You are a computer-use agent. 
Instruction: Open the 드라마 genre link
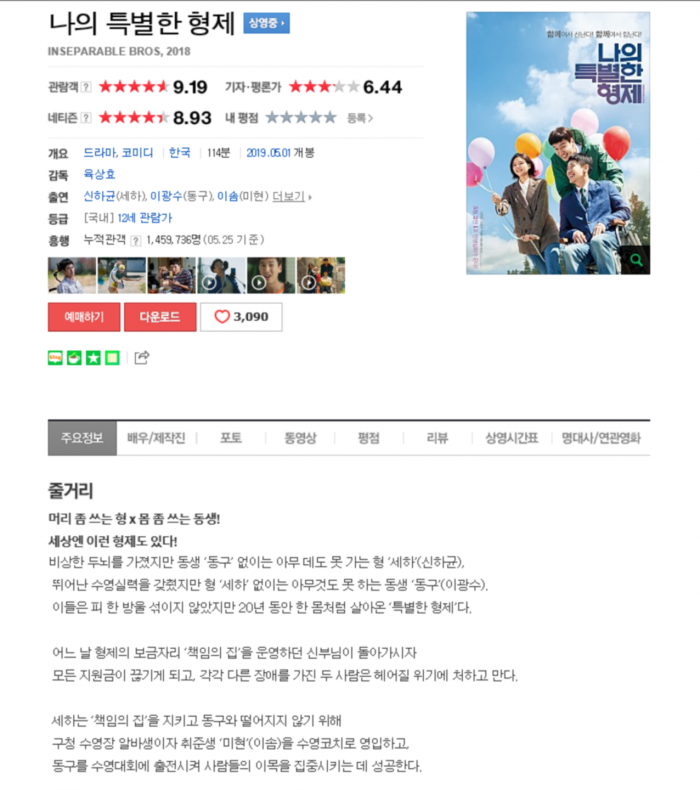coord(99,153)
